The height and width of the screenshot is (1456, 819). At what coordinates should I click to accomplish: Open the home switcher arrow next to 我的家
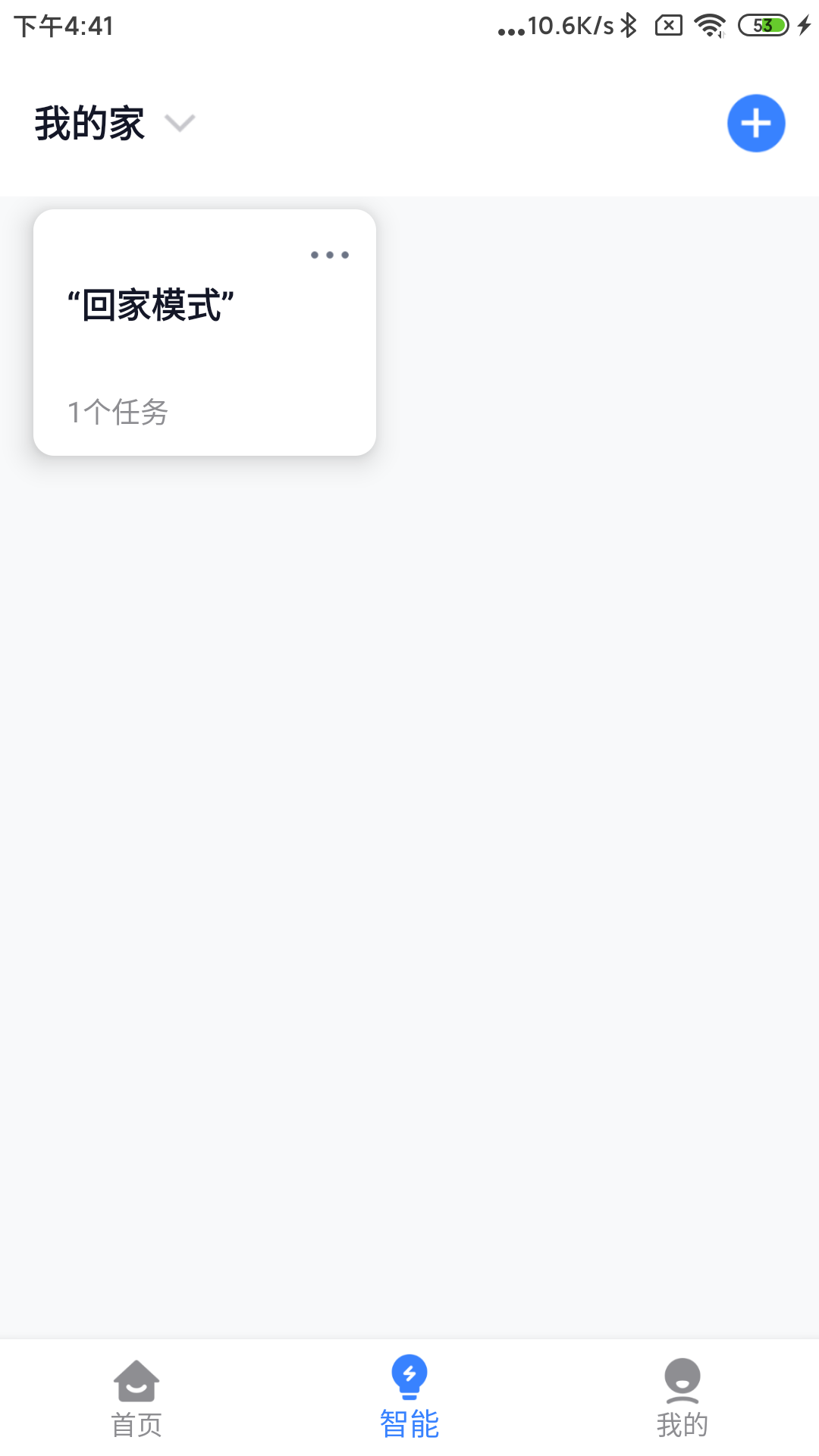point(179,124)
